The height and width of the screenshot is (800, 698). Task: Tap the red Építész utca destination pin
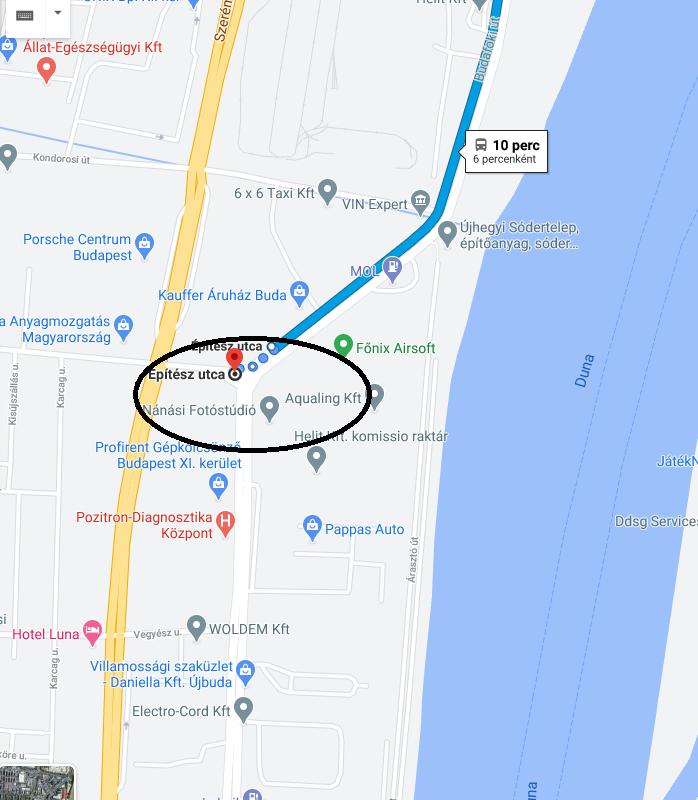pyautogui.click(x=234, y=358)
